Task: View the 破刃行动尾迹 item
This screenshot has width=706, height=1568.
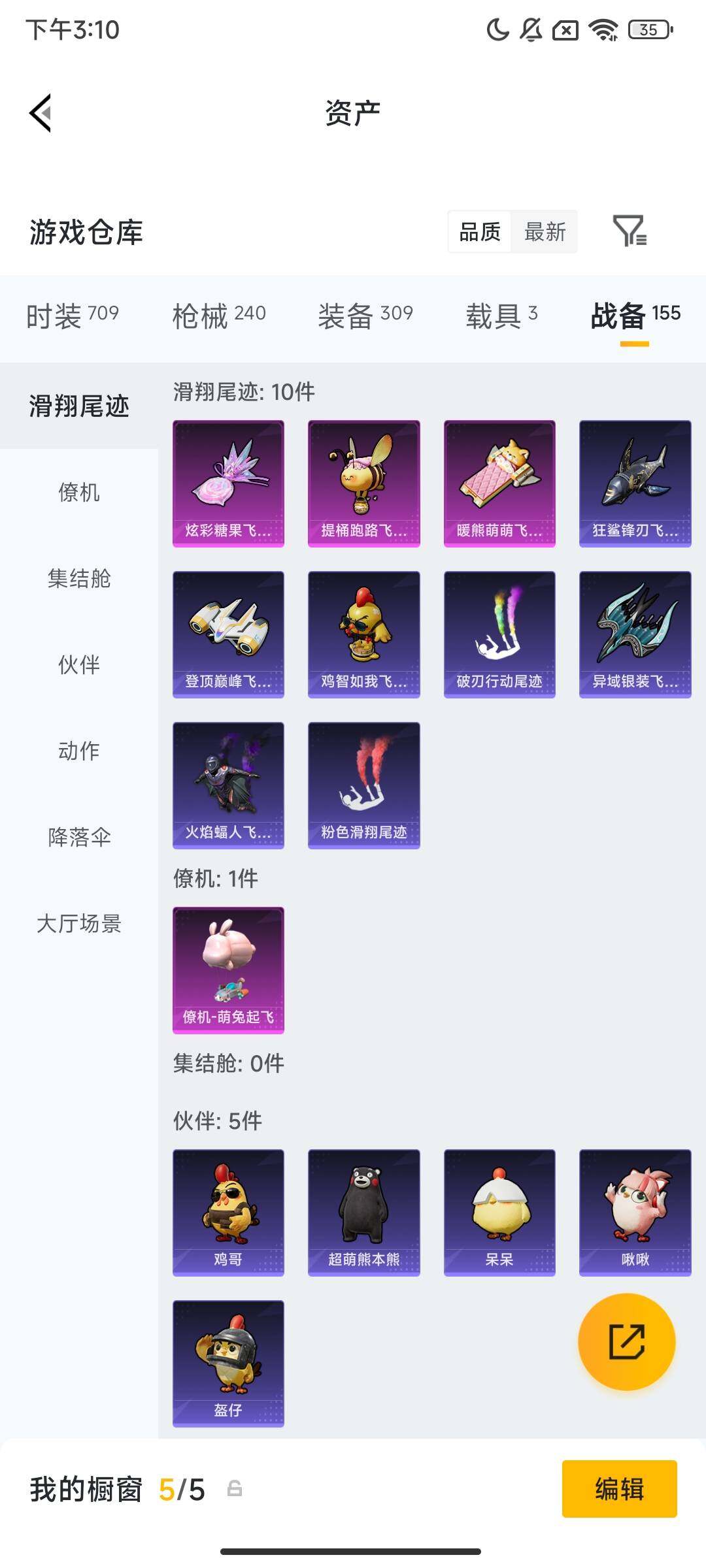Action: [x=499, y=634]
